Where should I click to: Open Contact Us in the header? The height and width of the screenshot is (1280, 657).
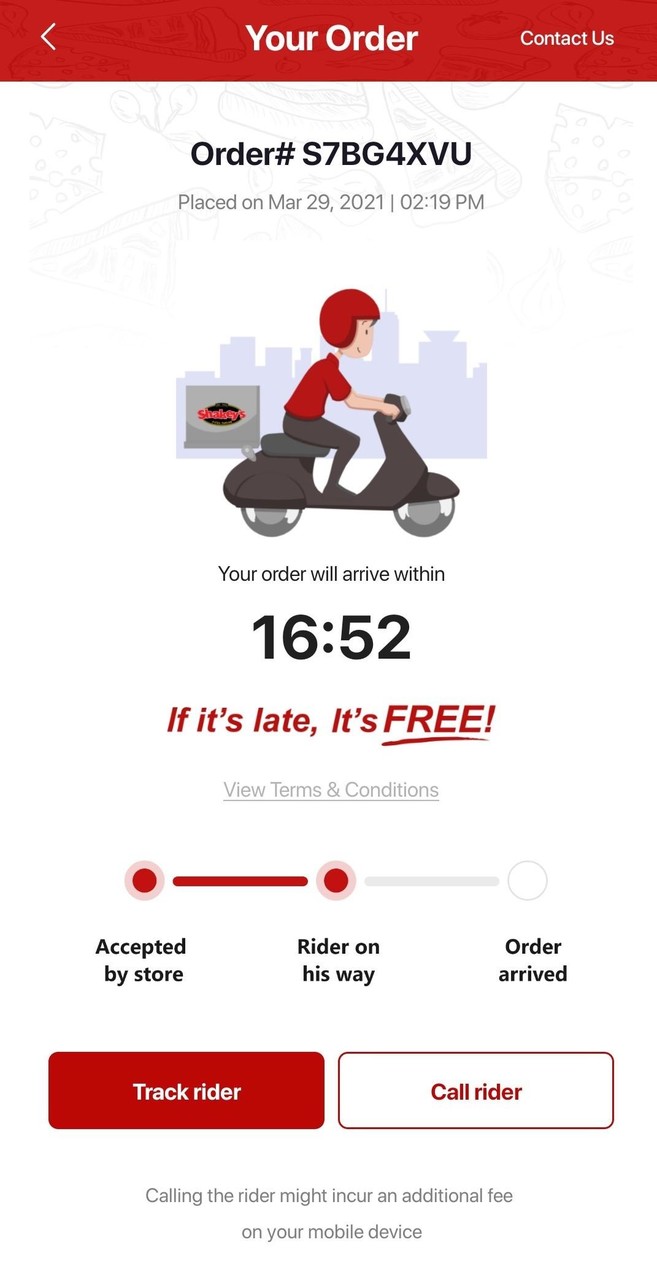566,39
